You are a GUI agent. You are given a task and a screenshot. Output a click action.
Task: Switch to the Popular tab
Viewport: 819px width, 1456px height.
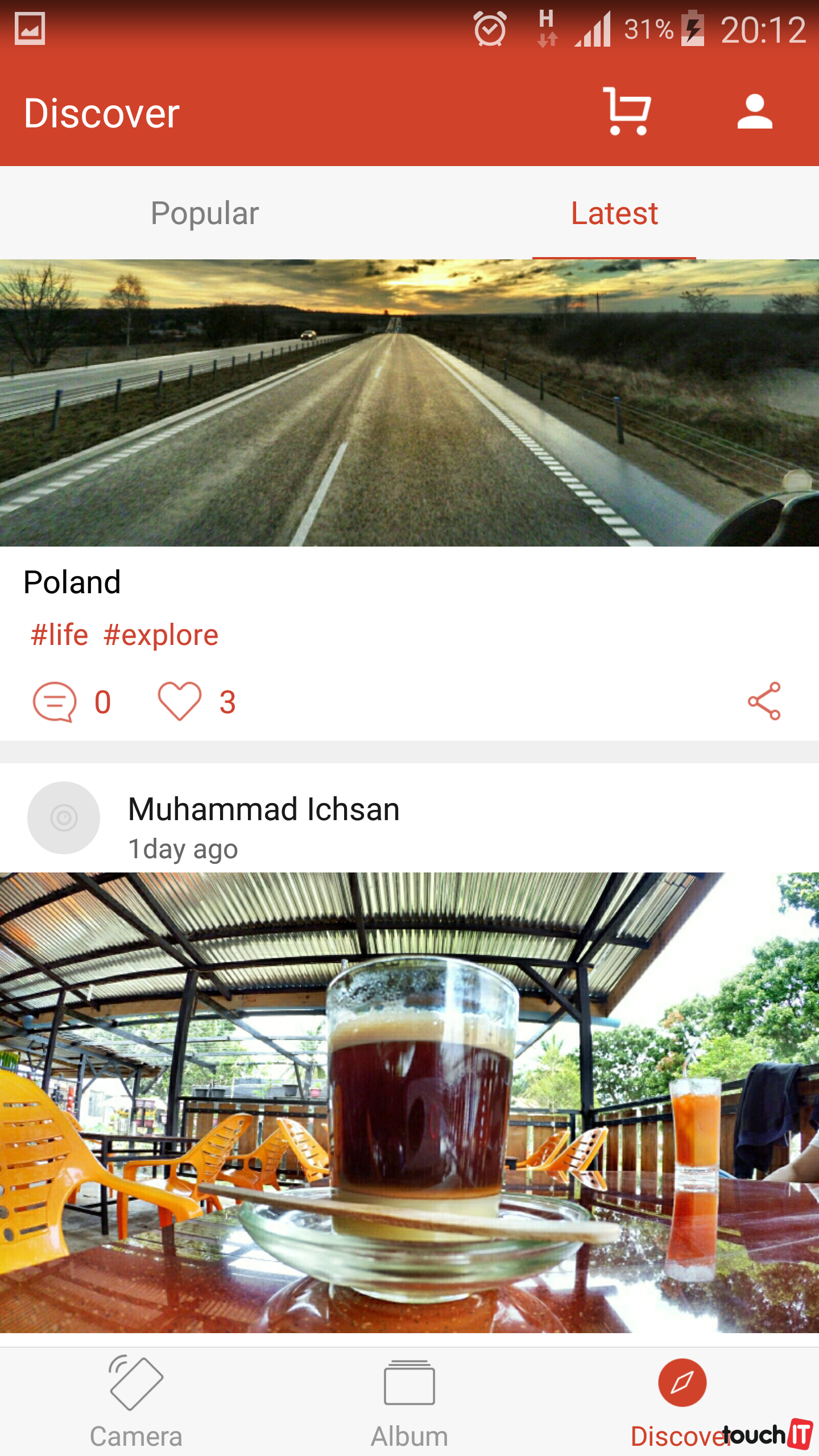click(x=205, y=213)
